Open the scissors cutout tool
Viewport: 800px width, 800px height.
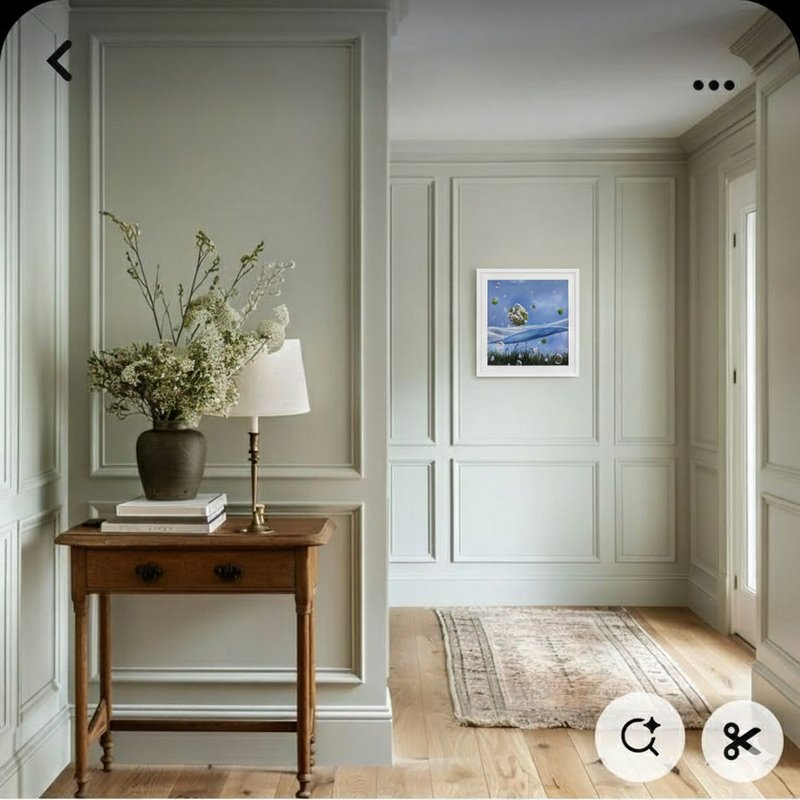point(742,740)
